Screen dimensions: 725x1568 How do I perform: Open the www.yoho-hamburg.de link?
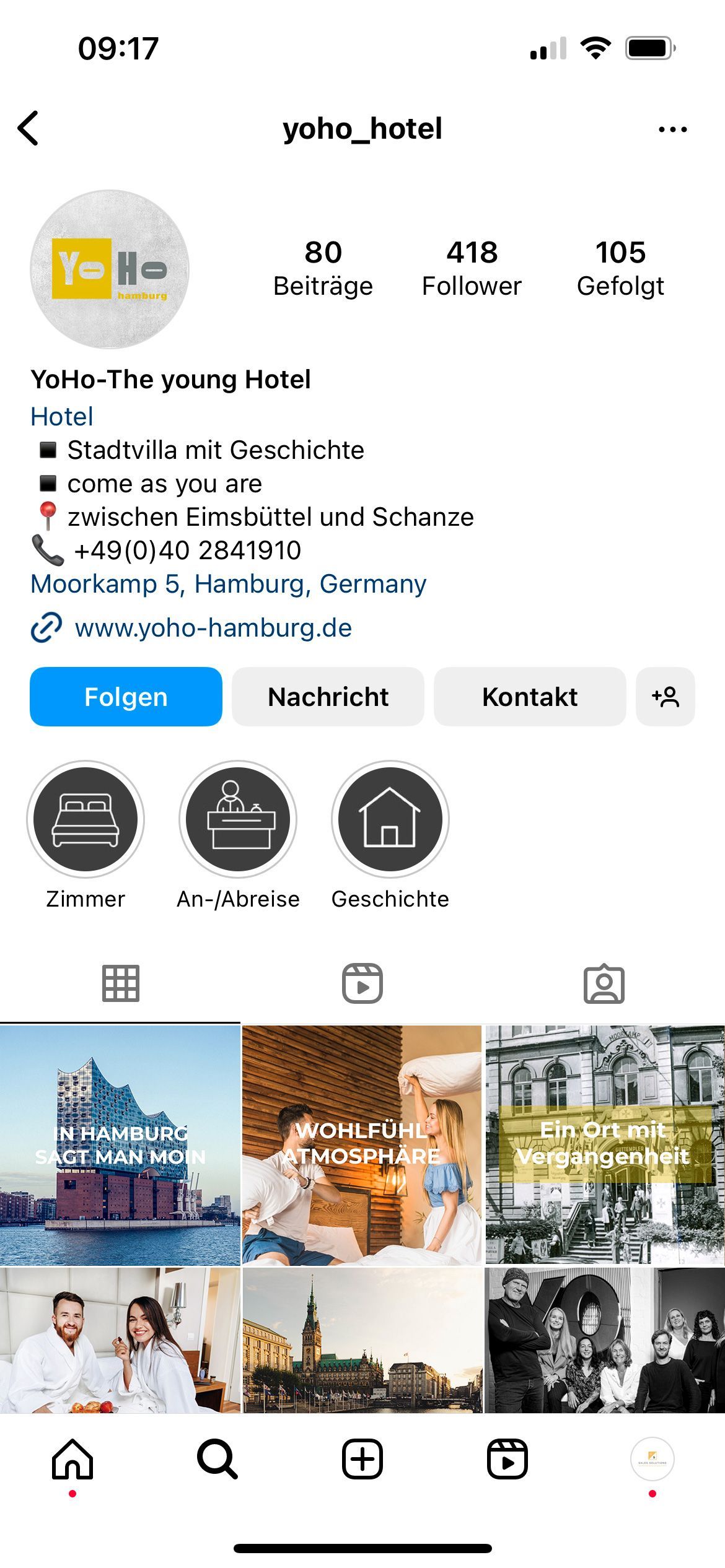click(213, 628)
